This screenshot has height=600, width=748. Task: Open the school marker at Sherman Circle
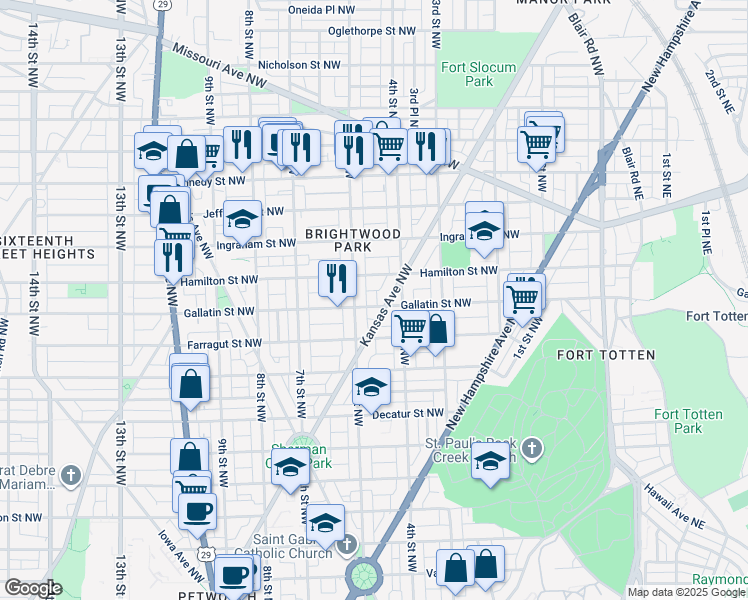tap(291, 467)
